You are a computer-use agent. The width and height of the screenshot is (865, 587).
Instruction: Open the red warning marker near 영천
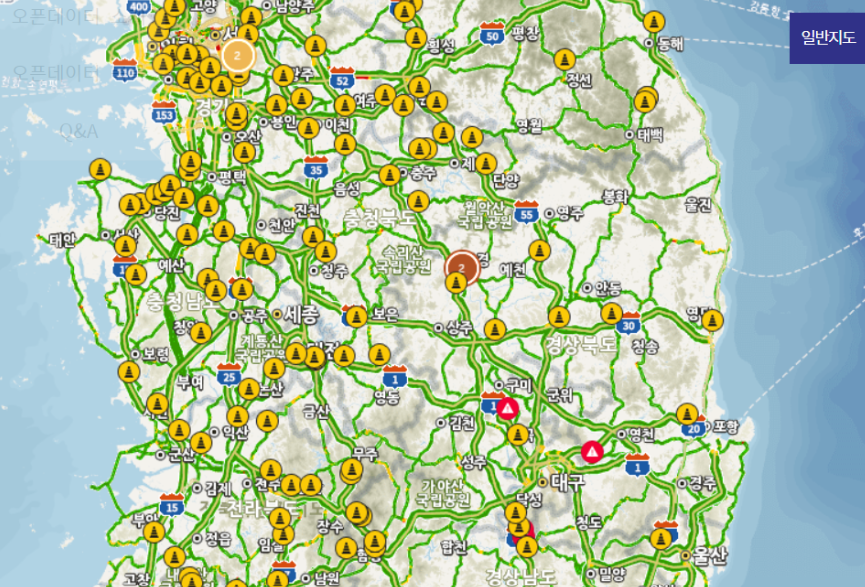(593, 452)
